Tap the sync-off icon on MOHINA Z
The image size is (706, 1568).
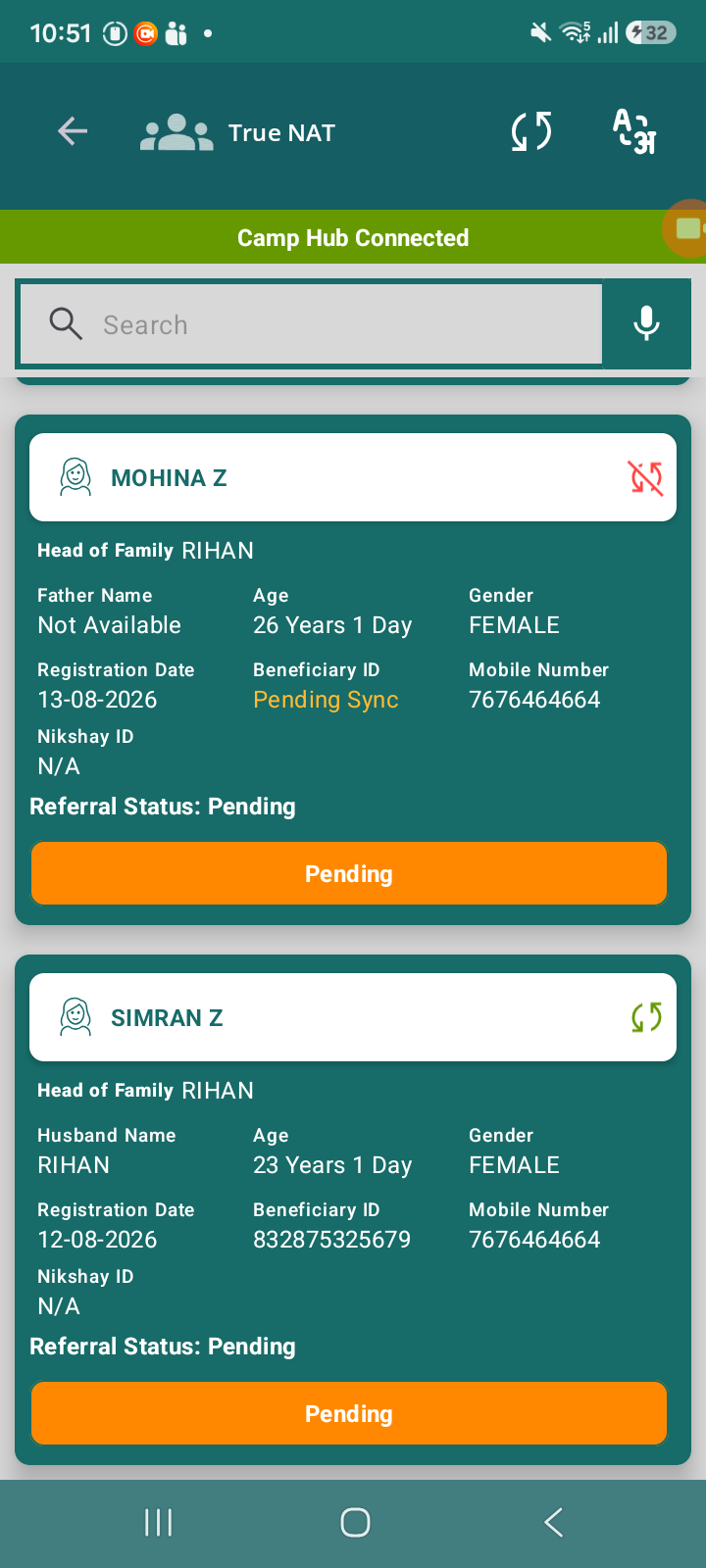646,477
